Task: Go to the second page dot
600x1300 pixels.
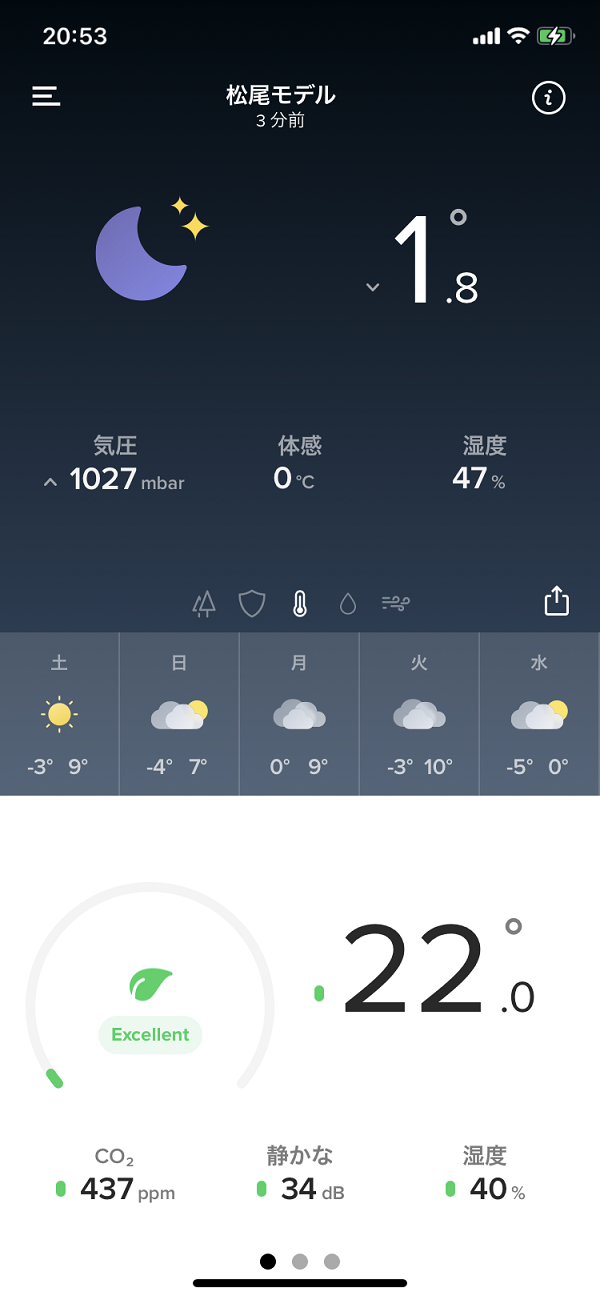Action: click(x=300, y=1262)
